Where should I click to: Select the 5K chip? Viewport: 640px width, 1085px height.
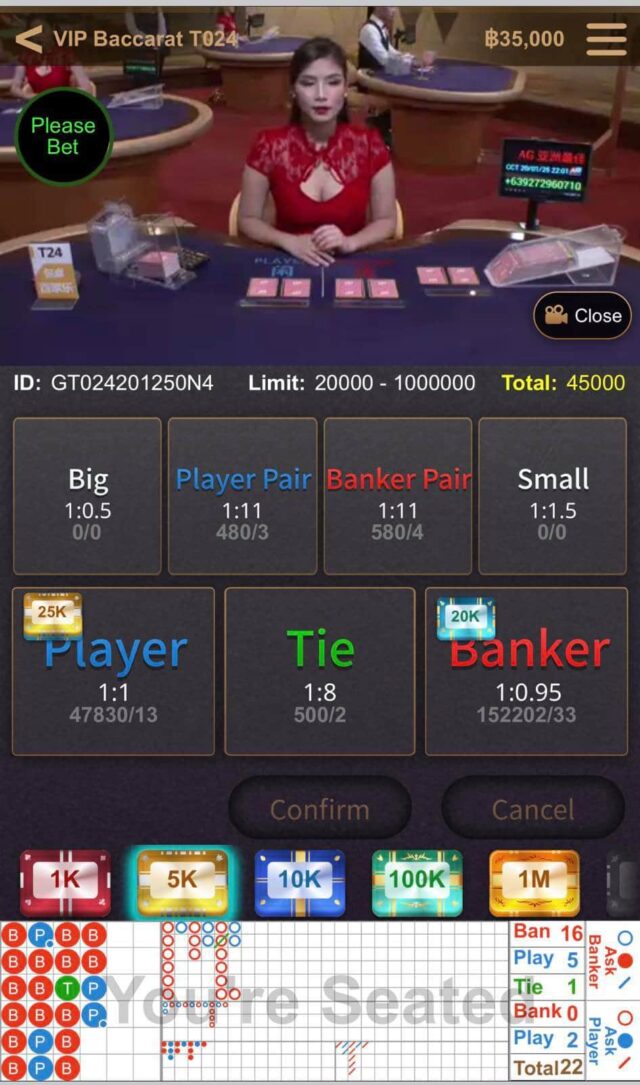click(x=183, y=881)
